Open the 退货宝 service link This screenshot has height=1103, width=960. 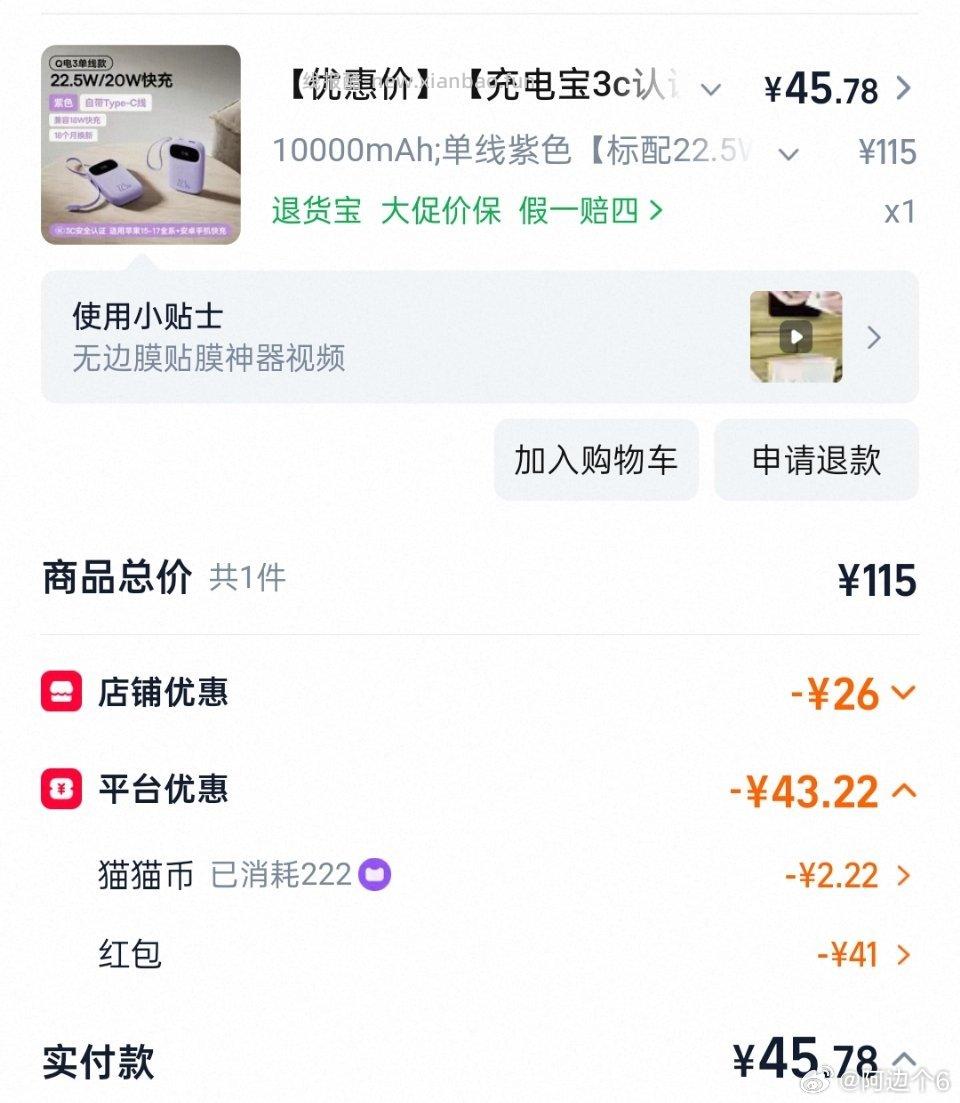(316, 212)
